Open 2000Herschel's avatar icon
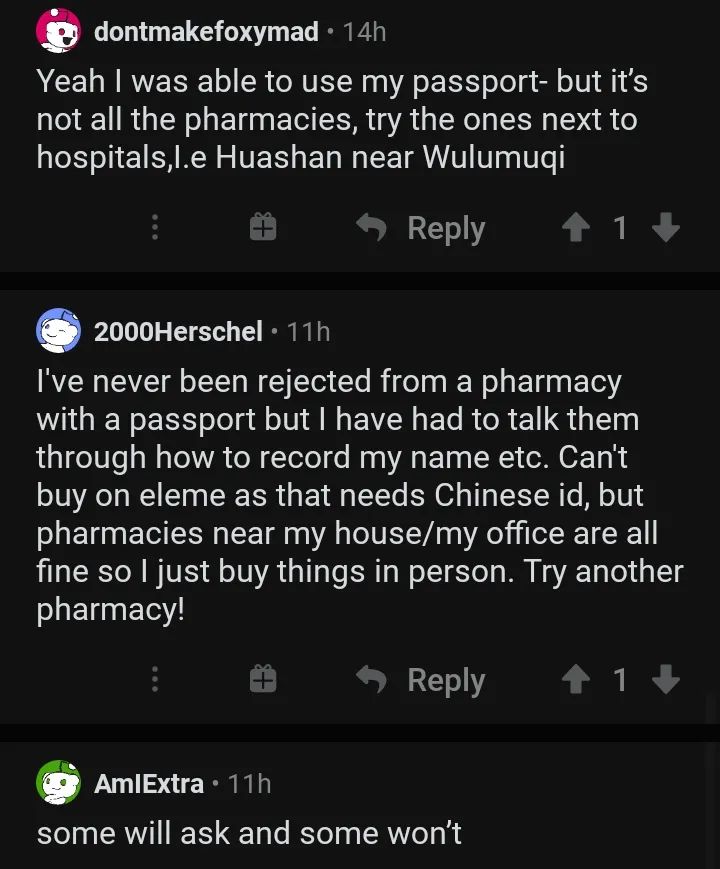720x869 pixels. [57, 332]
